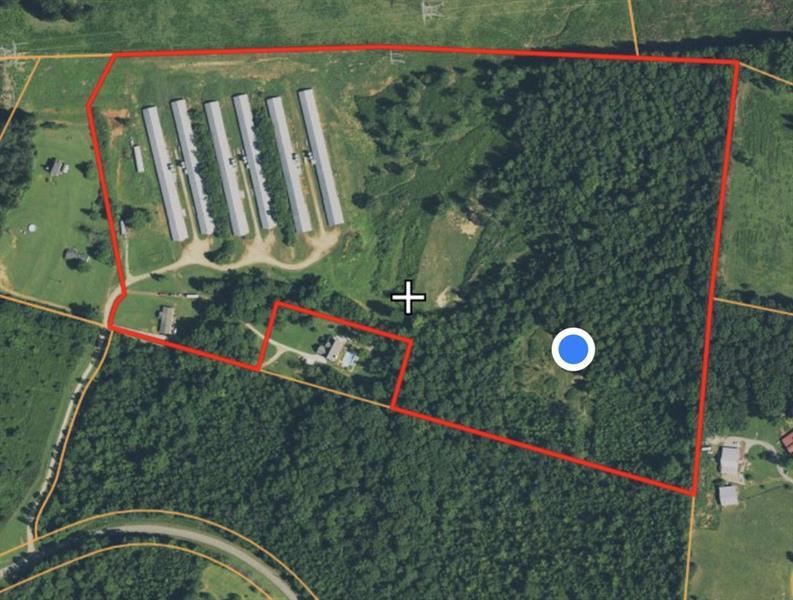
Task: Tap the blue current location dot
Action: click(573, 349)
